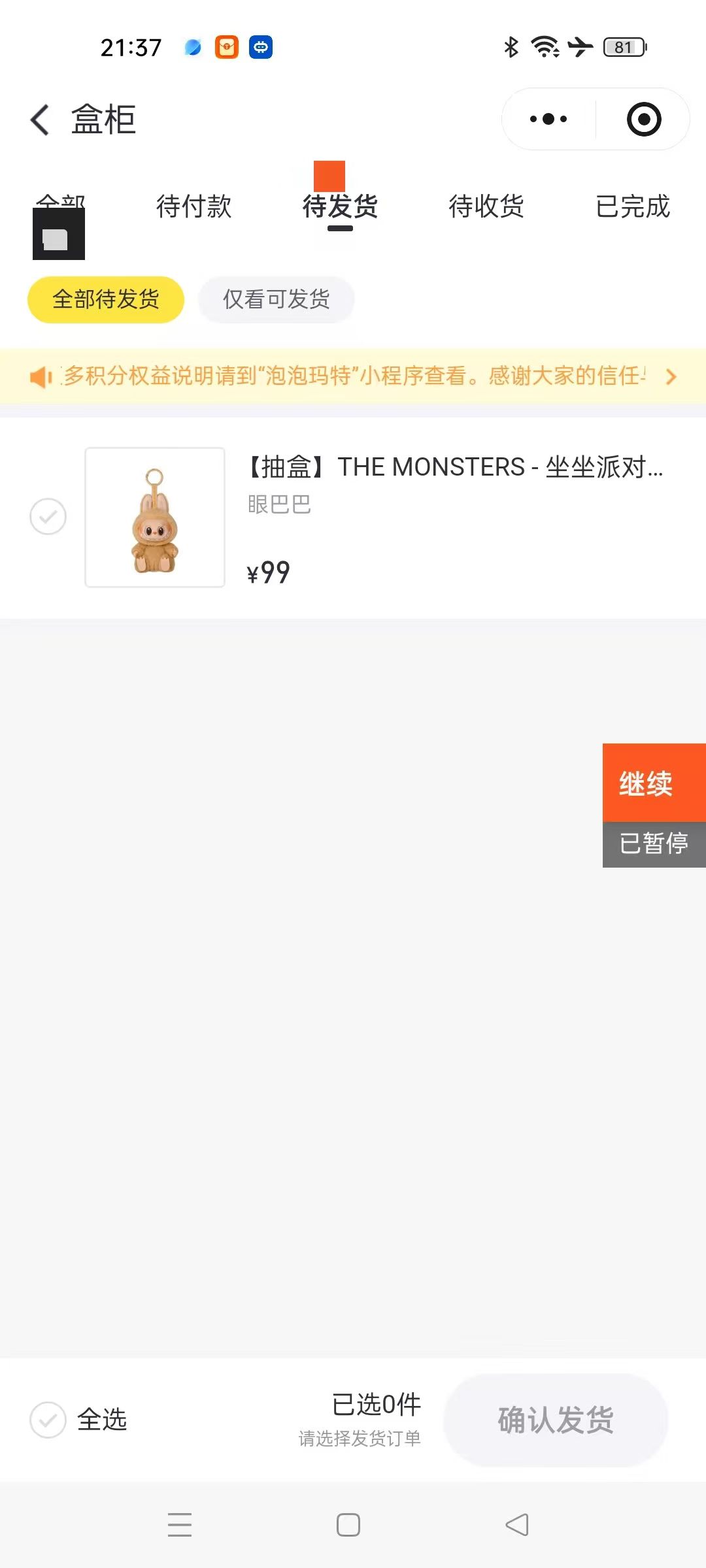Viewport: 706px width, 1568px height.
Task: Open the 泡泡玛特 points notice banner
Action: (353, 376)
